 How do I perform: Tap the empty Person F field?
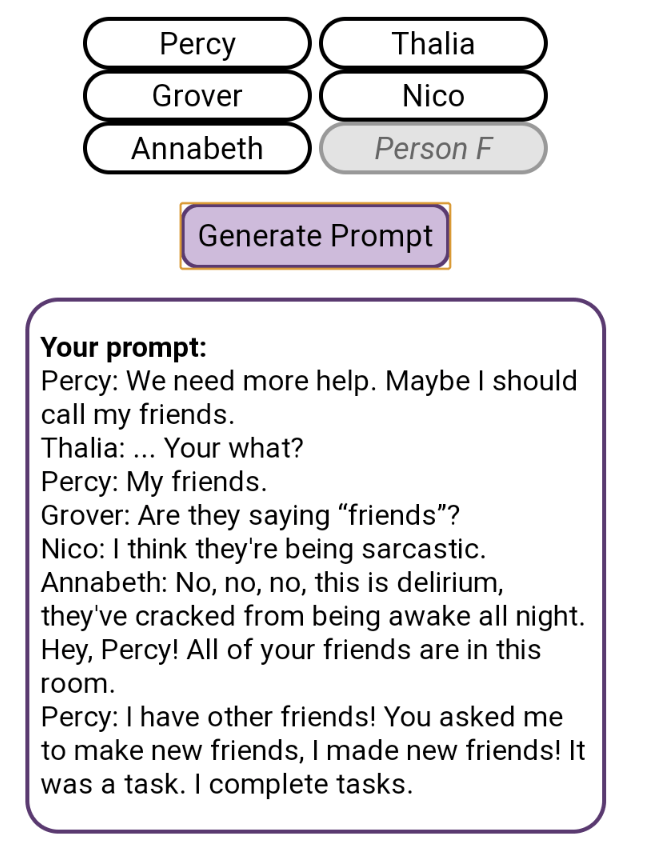(433, 148)
